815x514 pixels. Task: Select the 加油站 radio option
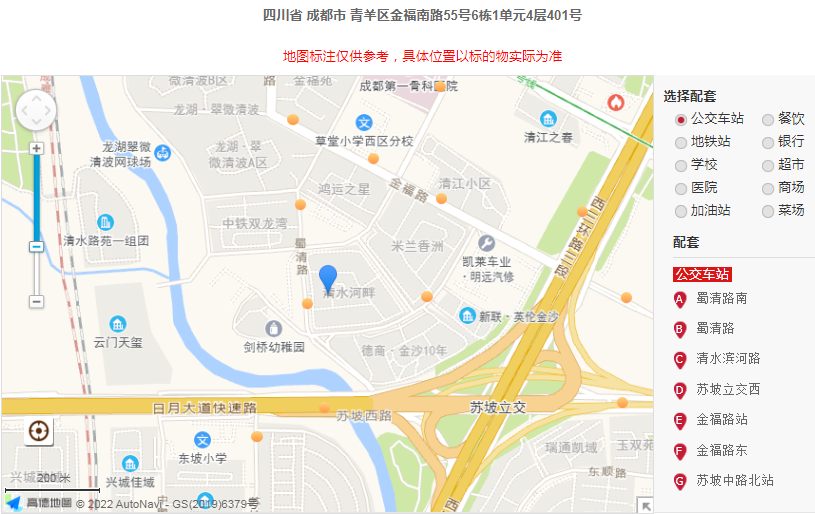tap(681, 211)
